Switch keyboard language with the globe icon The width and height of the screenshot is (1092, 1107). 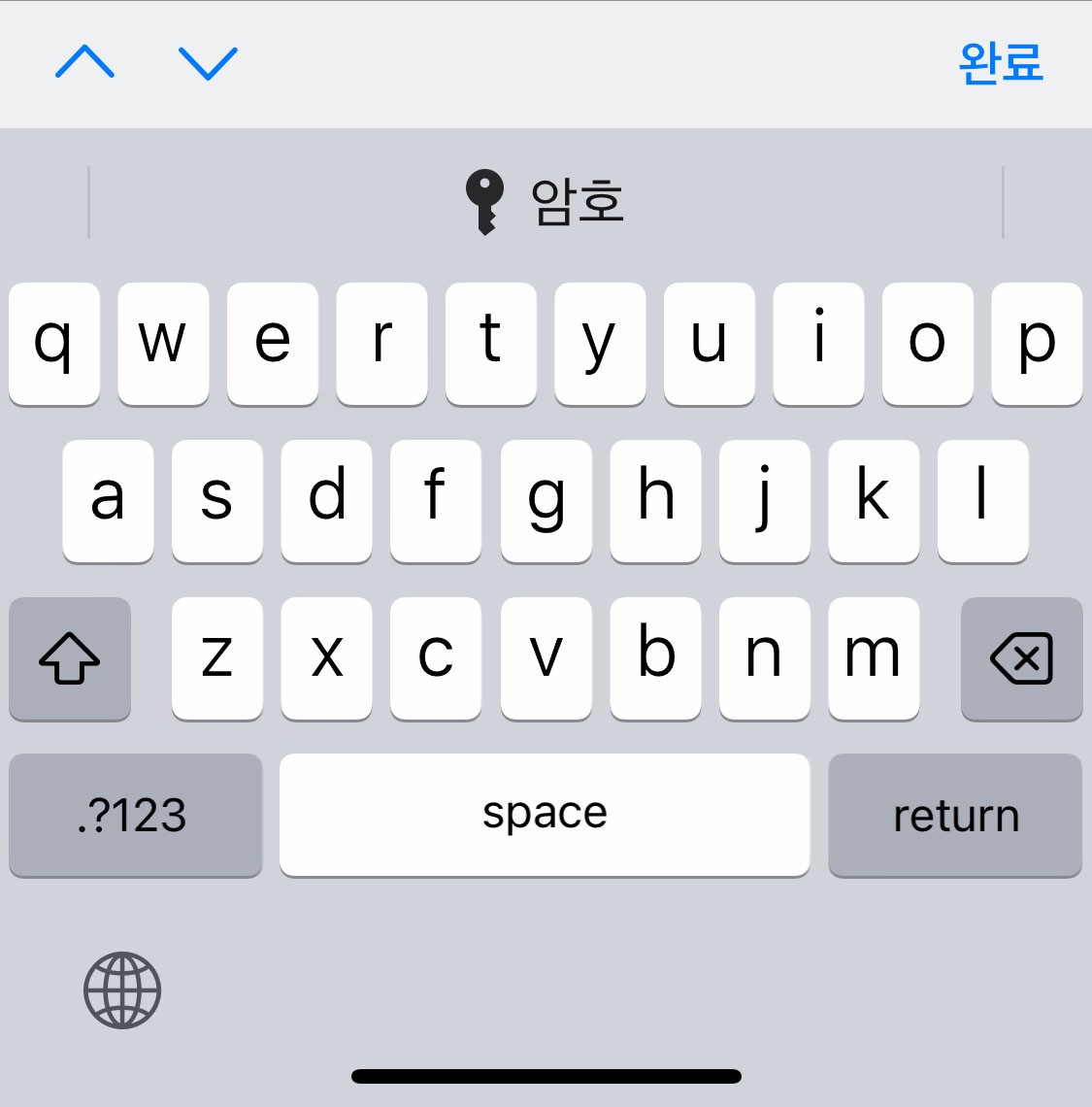click(x=122, y=990)
